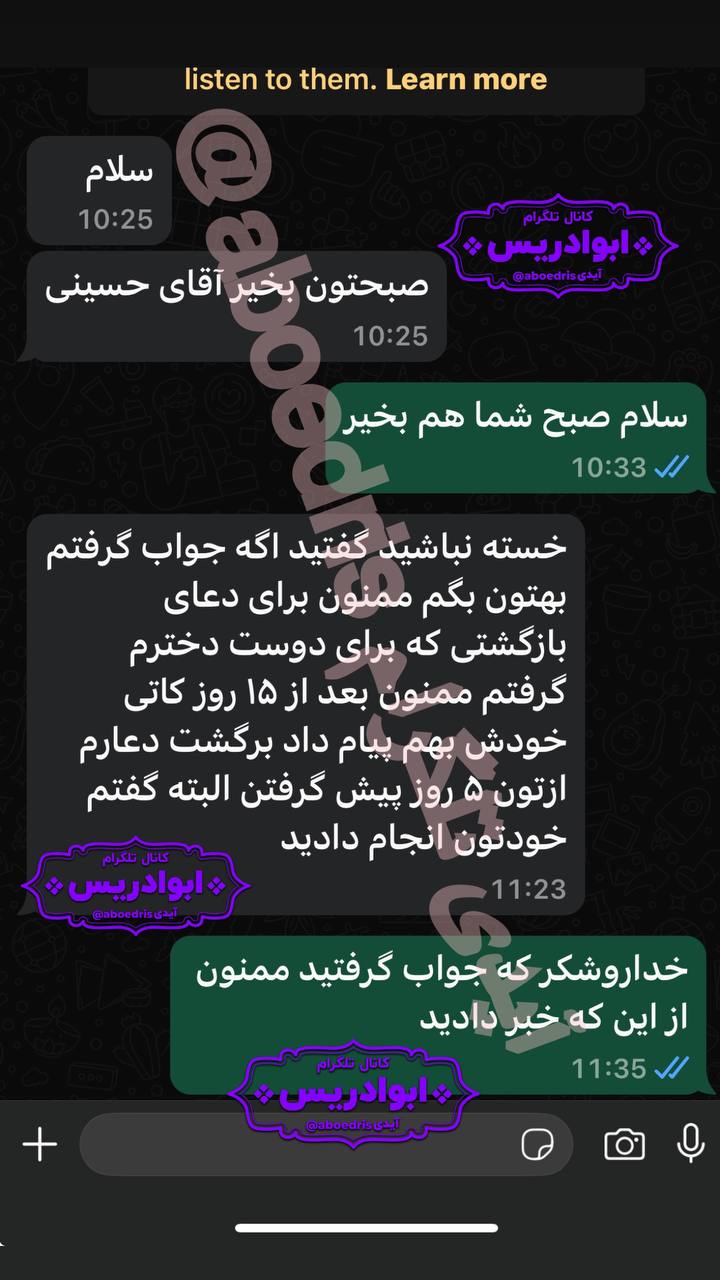Open the sticker picker icon
This screenshot has width=720, height=1280.
click(538, 1144)
